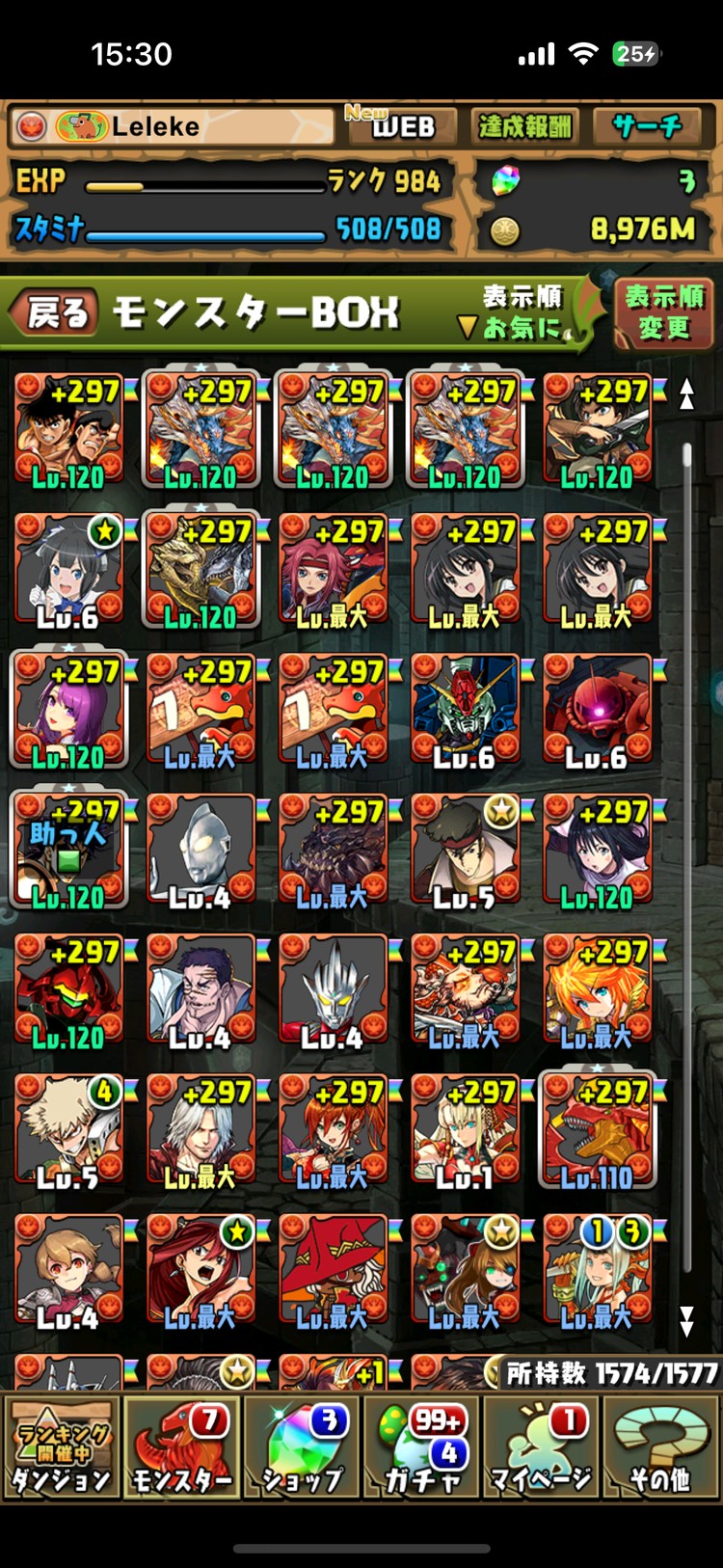Select the Lv.1 blonde girl monster
The image size is (723, 1568).
point(466,1130)
